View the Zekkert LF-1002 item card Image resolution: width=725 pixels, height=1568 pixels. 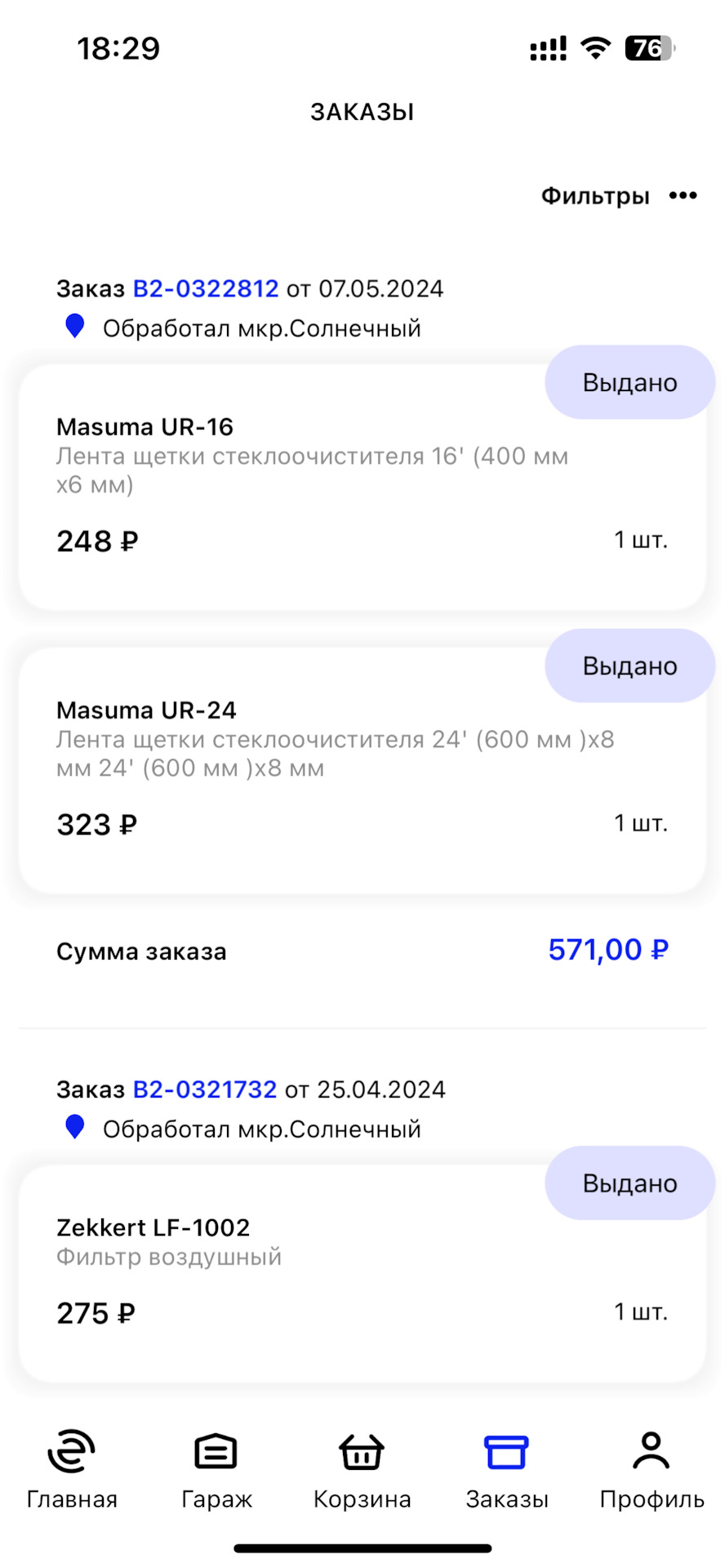tap(362, 1274)
